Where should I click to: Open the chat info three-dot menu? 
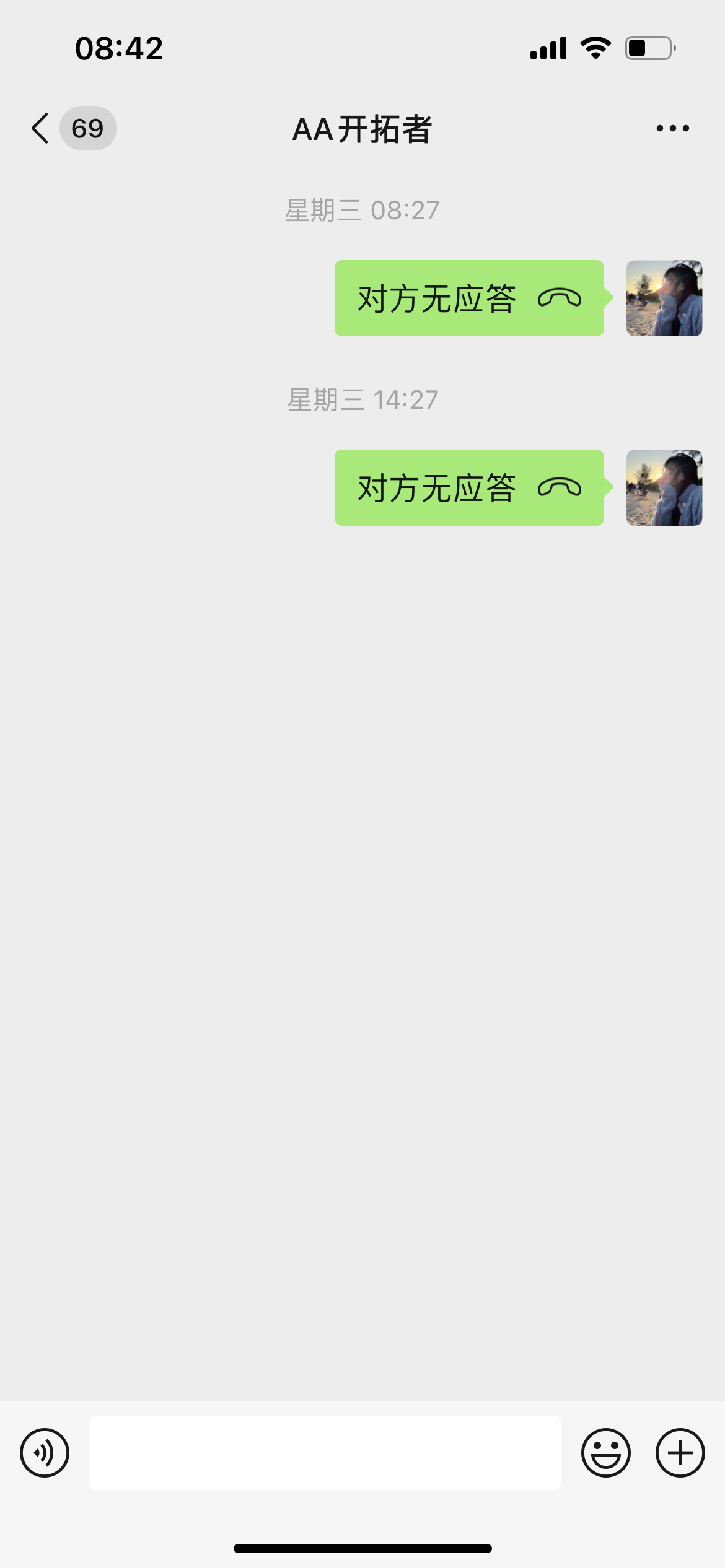pos(672,128)
